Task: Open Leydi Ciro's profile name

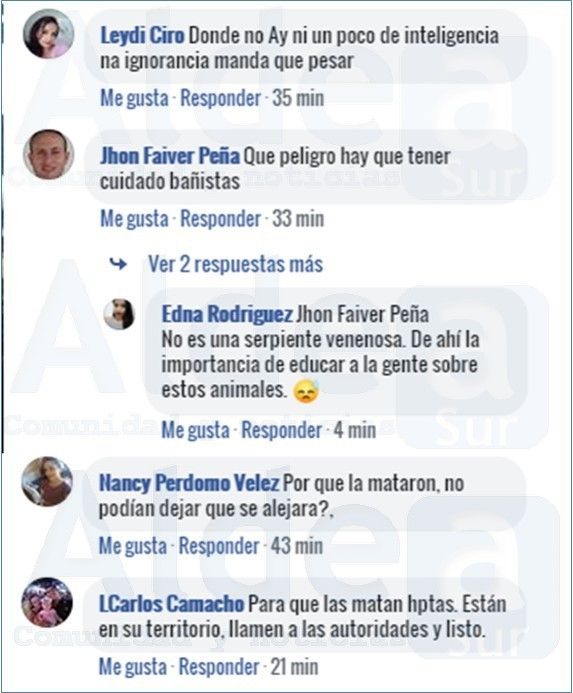Action: [x=142, y=36]
